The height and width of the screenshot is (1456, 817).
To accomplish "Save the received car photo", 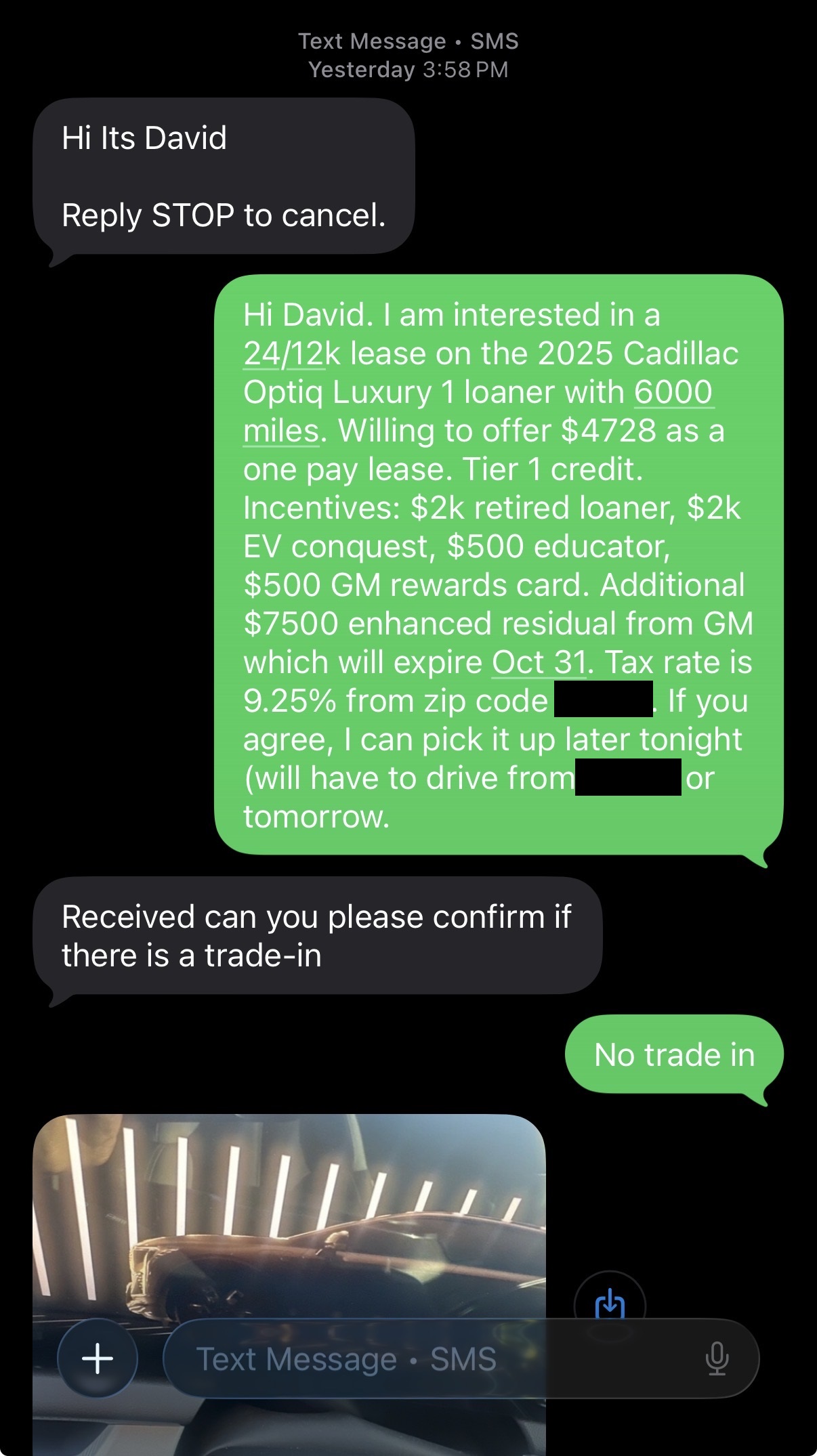I will (x=610, y=1303).
